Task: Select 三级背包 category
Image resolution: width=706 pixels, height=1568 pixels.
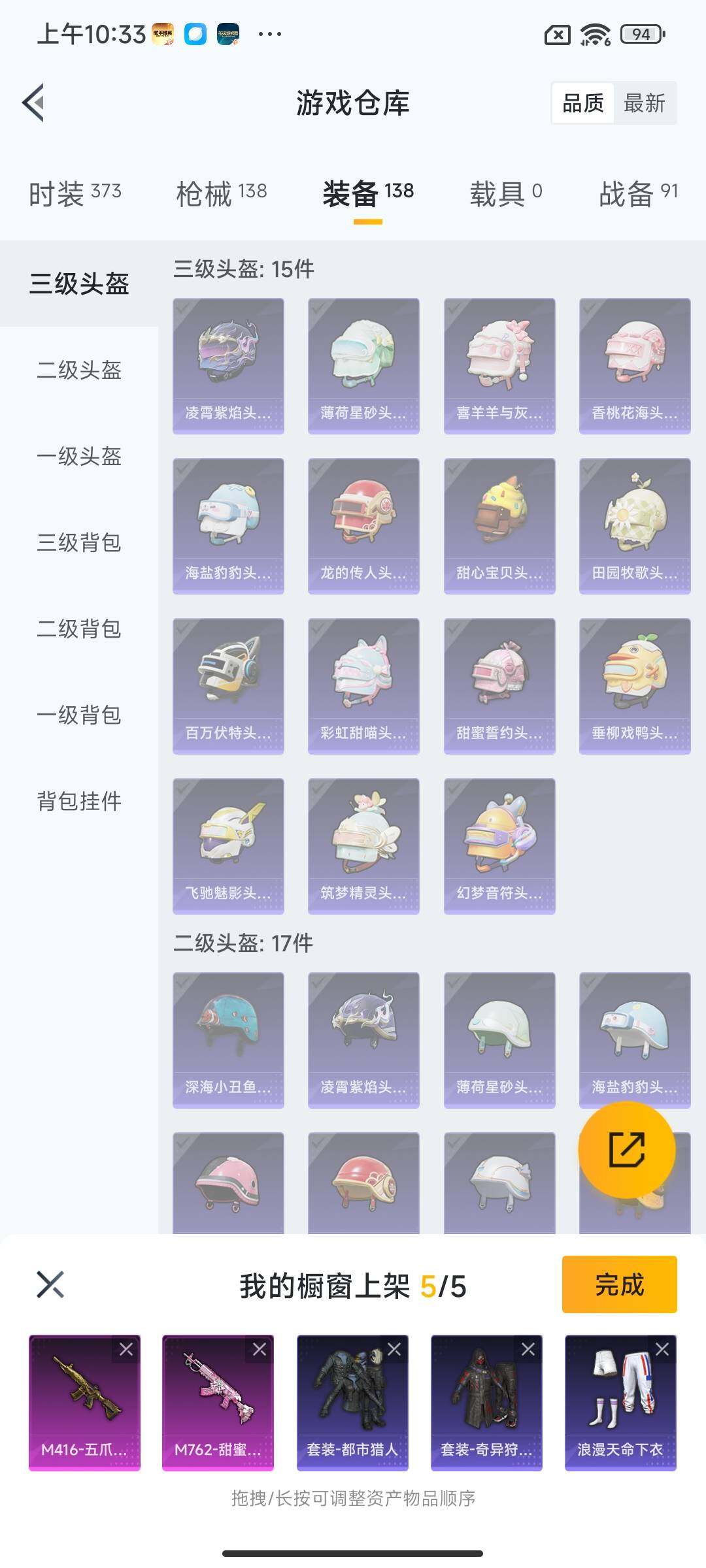Action: 79,543
